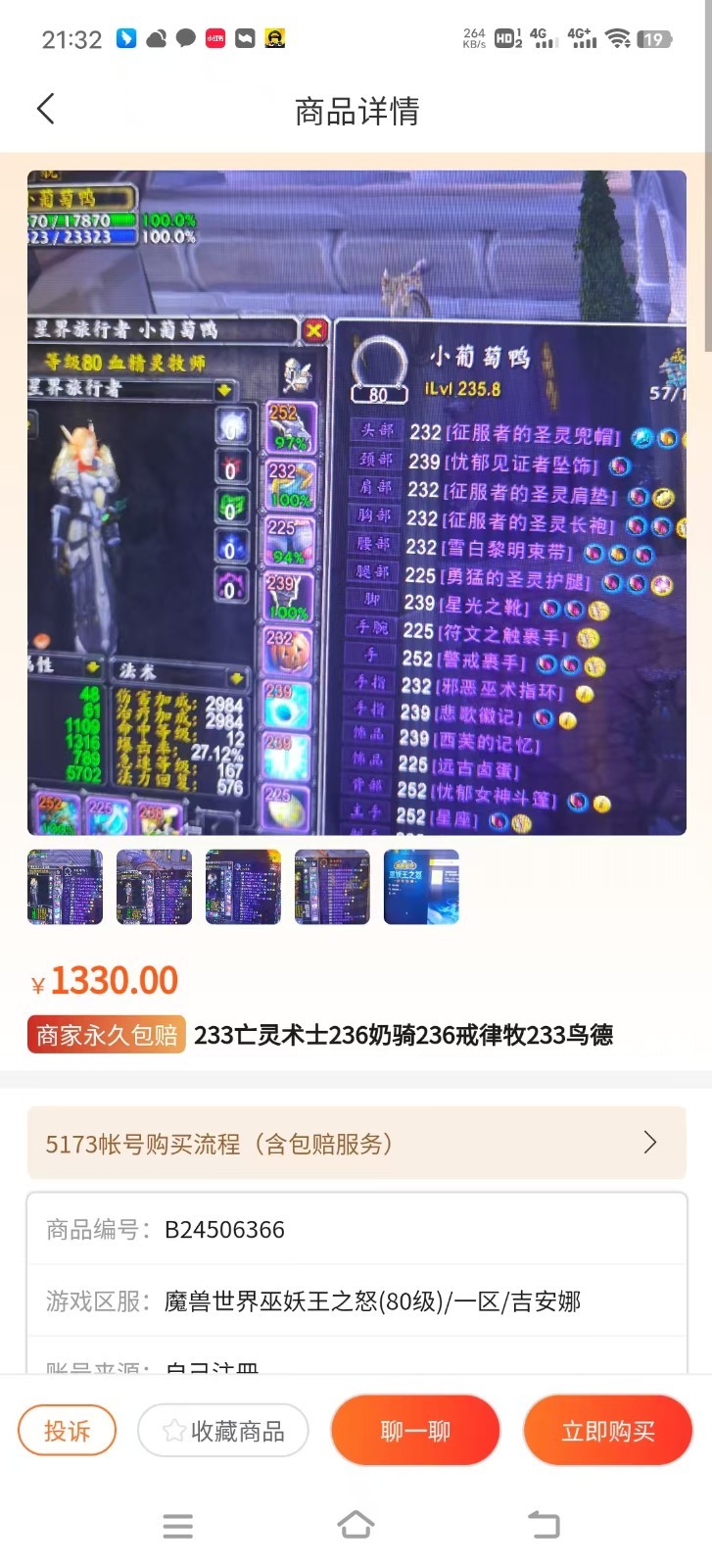Tap 立即购买 to buy now
Image resolution: width=712 pixels, height=1568 pixels.
pos(607,1431)
